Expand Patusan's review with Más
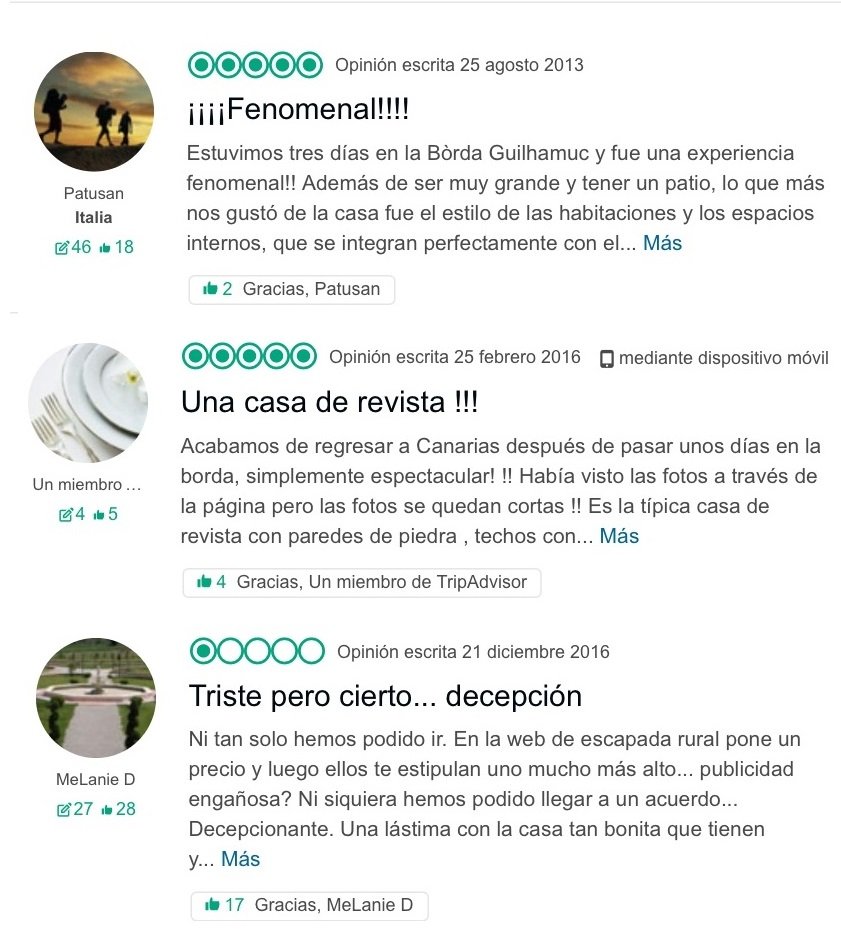The width and height of the screenshot is (841, 943). (x=662, y=243)
